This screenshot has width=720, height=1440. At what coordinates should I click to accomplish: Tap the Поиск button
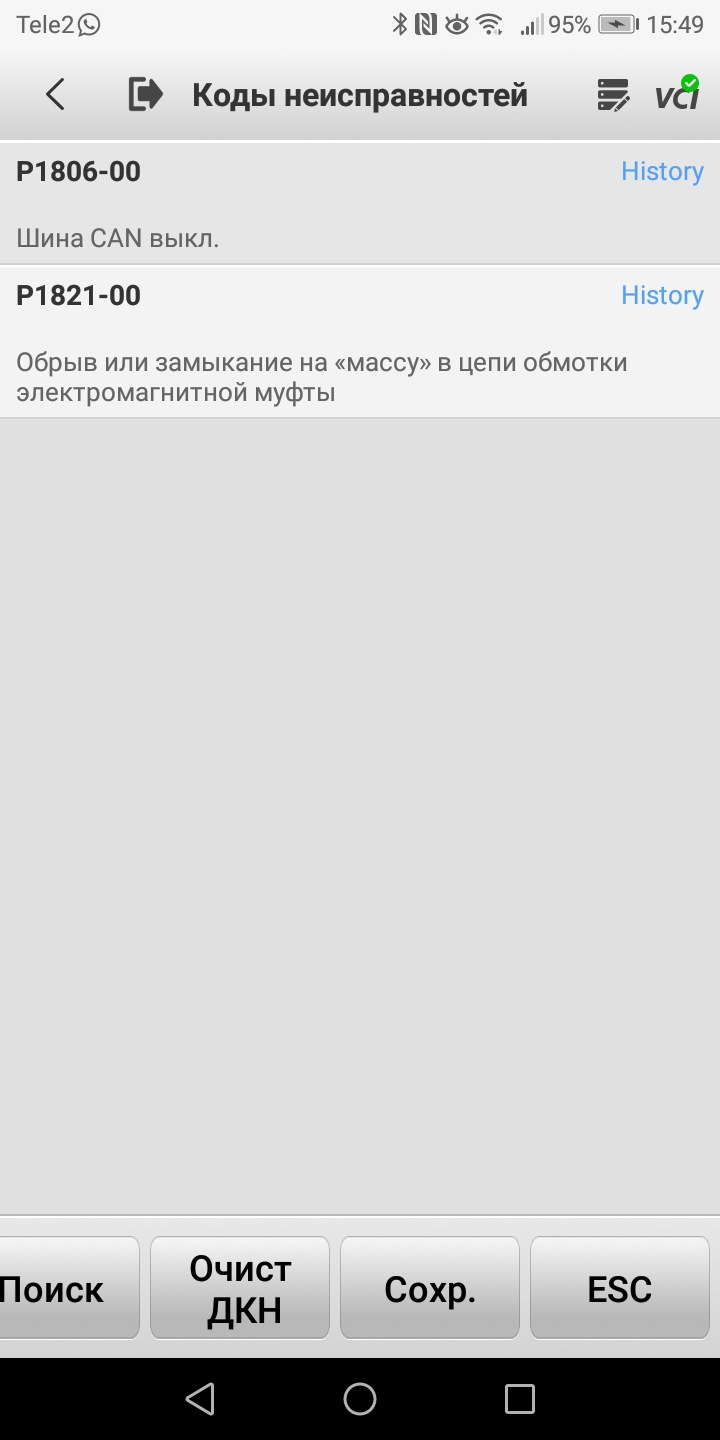click(x=68, y=1288)
